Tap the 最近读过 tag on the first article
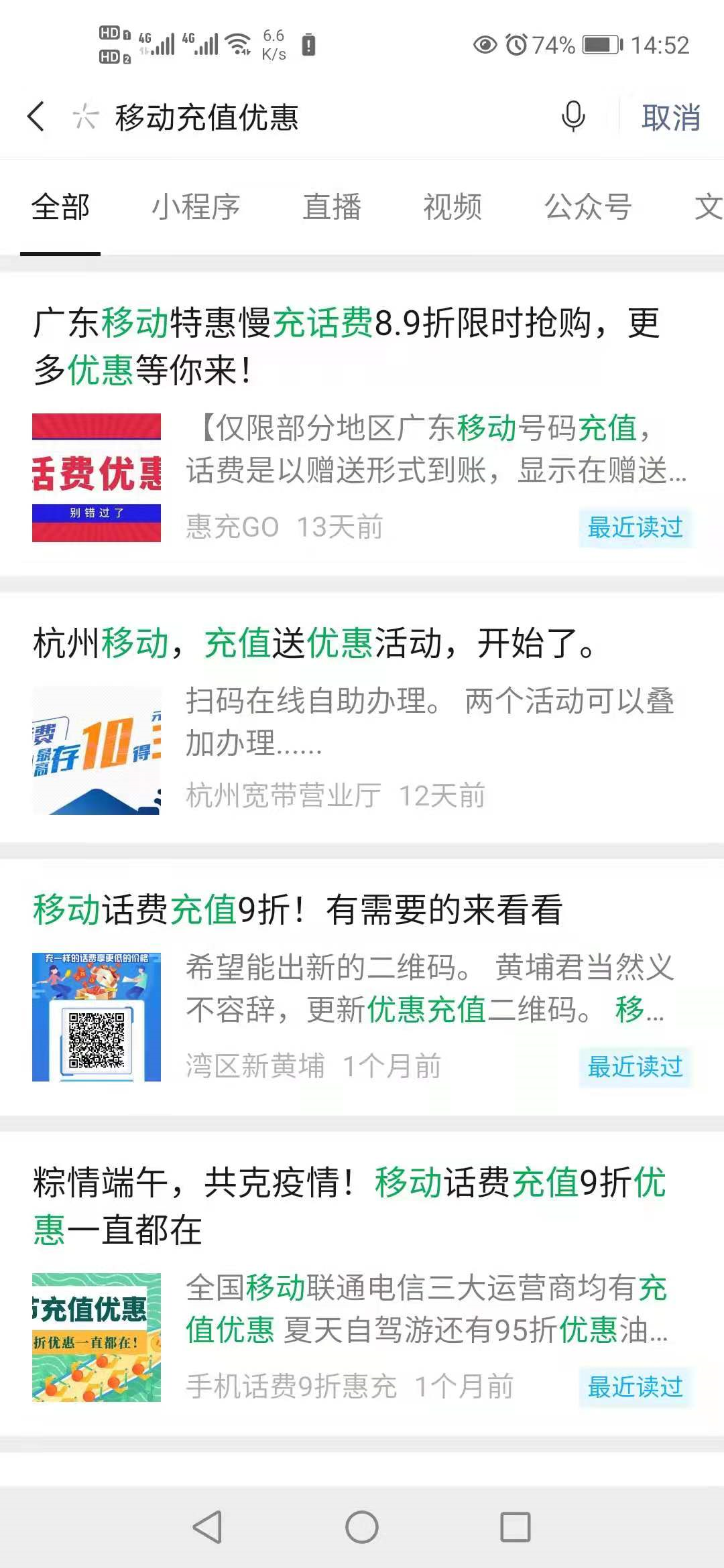This screenshot has width=724, height=1568. point(634,529)
